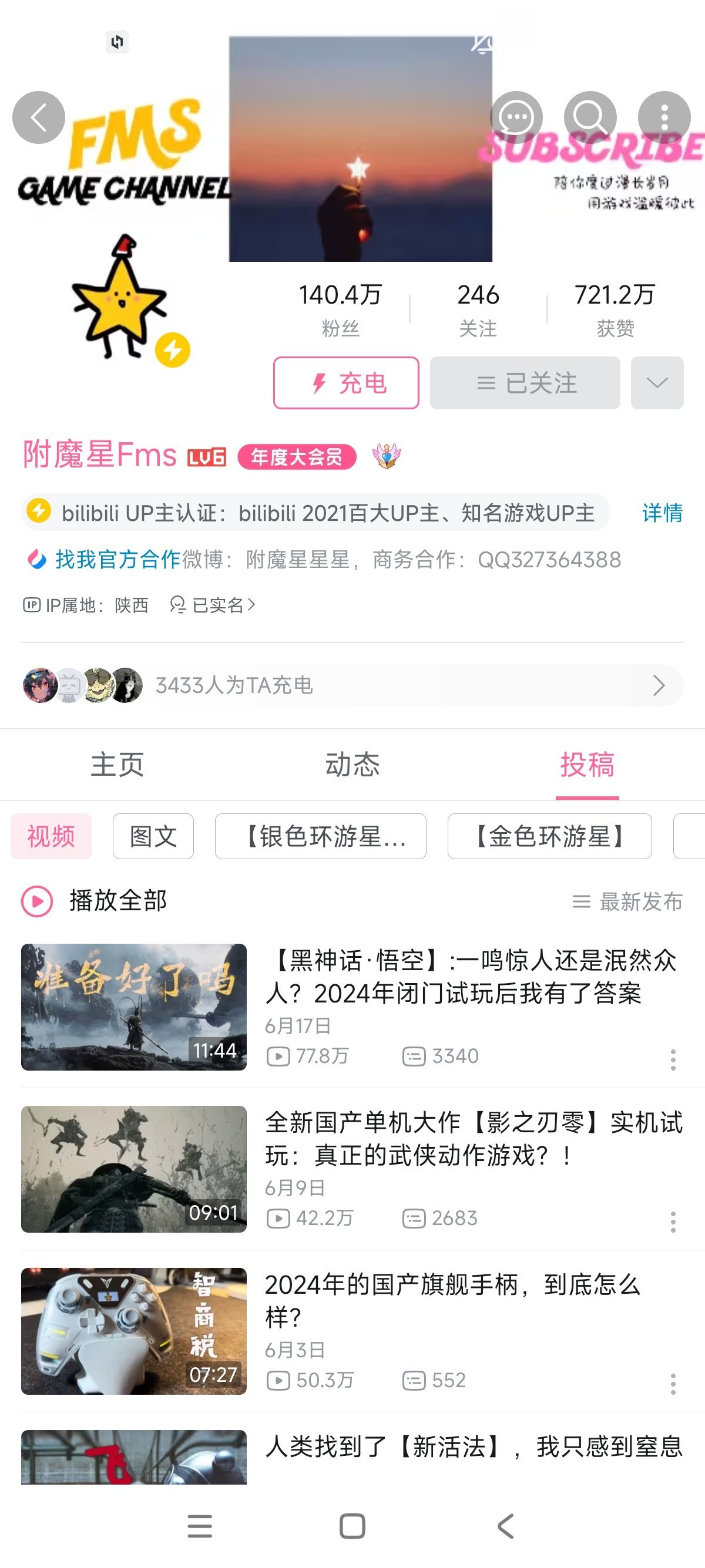Select the 【金色环游星】 collection chip
Image resolution: width=705 pixels, height=1568 pixels.
[549, 836]
